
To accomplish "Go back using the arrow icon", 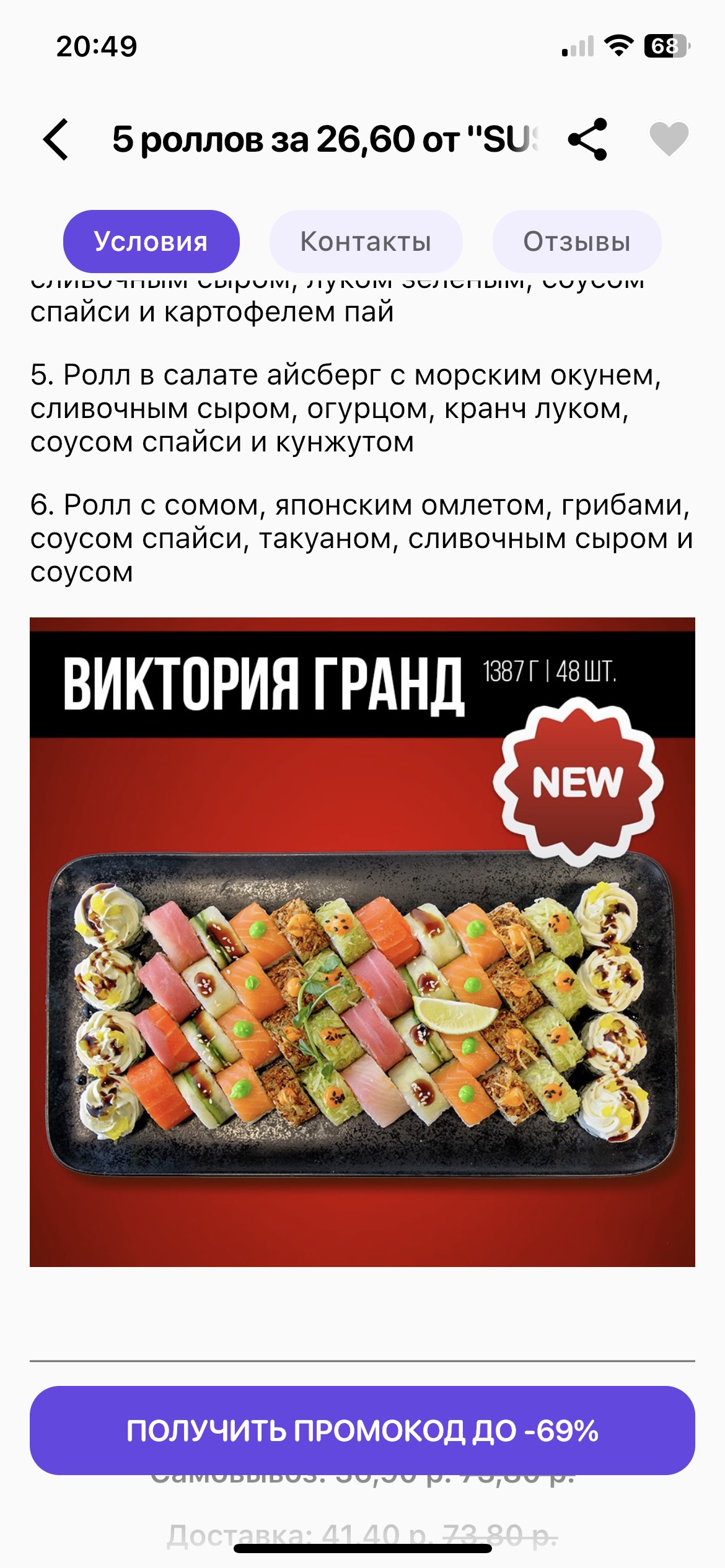I will (x=56, y=139).
